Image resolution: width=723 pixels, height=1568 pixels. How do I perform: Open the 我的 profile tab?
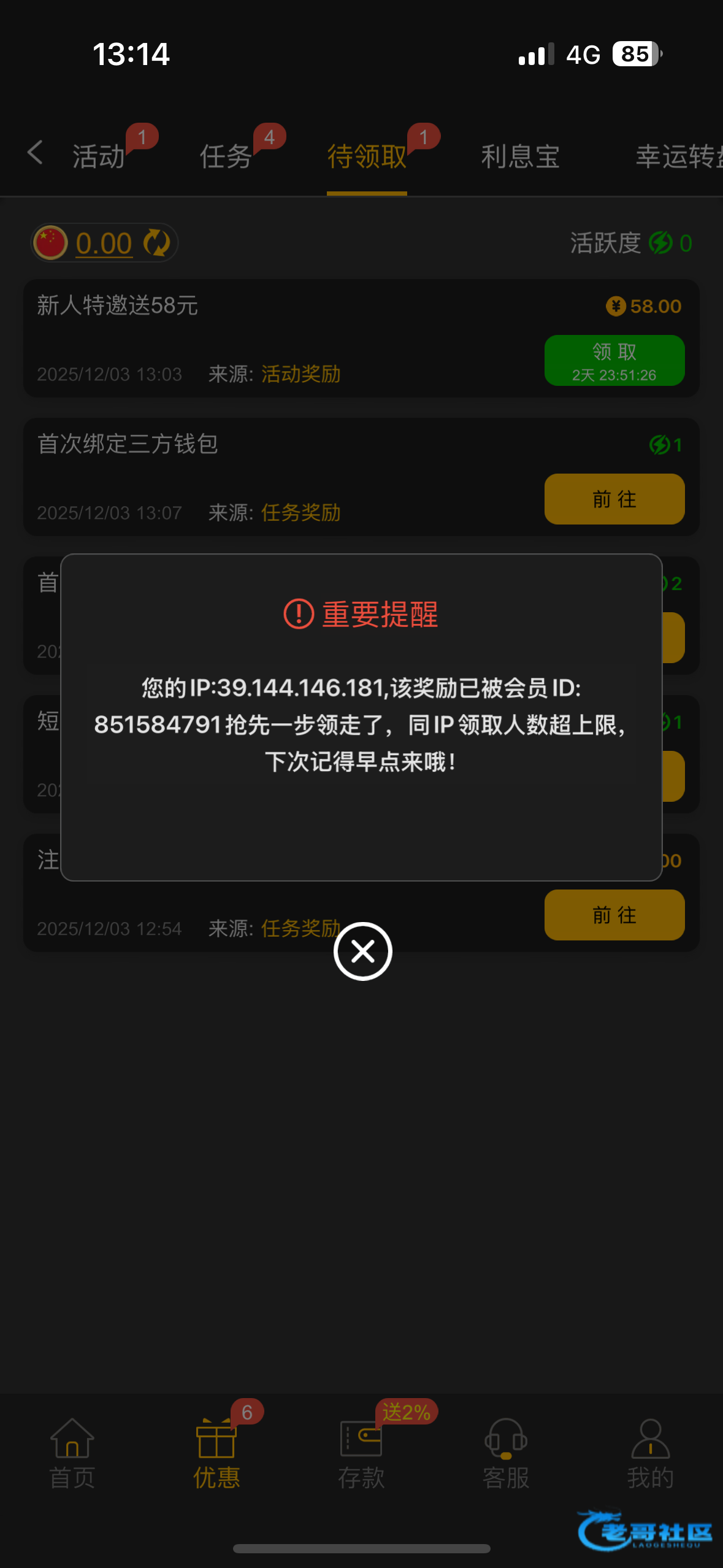click(x=651, y=1454)
